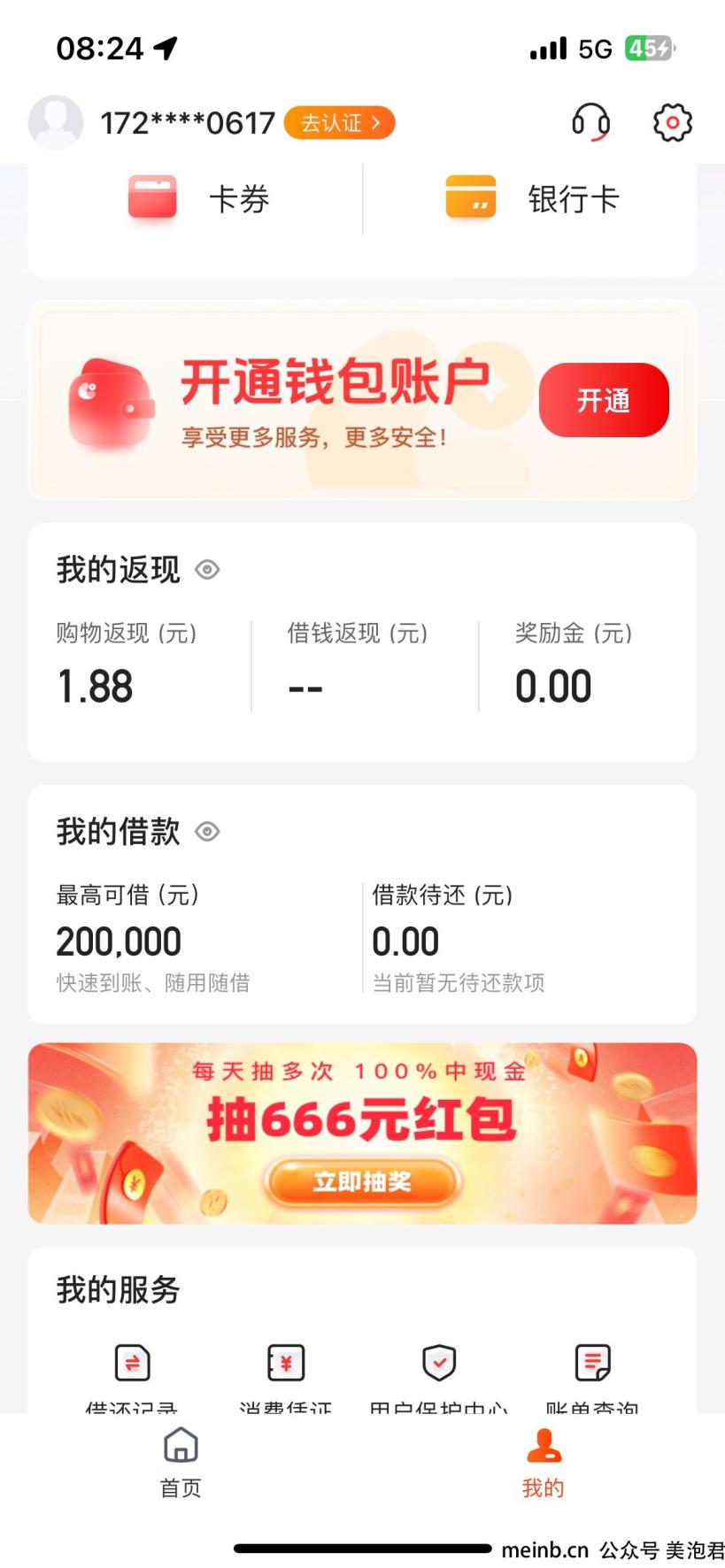
Task: Tap the 去认证 verification button
Action: pos(339,123)
